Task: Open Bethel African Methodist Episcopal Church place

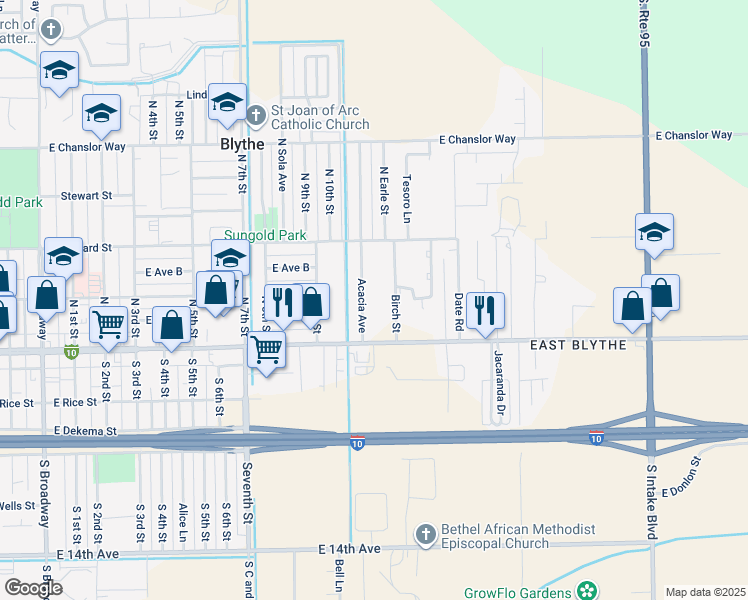Action: (426, 534)
